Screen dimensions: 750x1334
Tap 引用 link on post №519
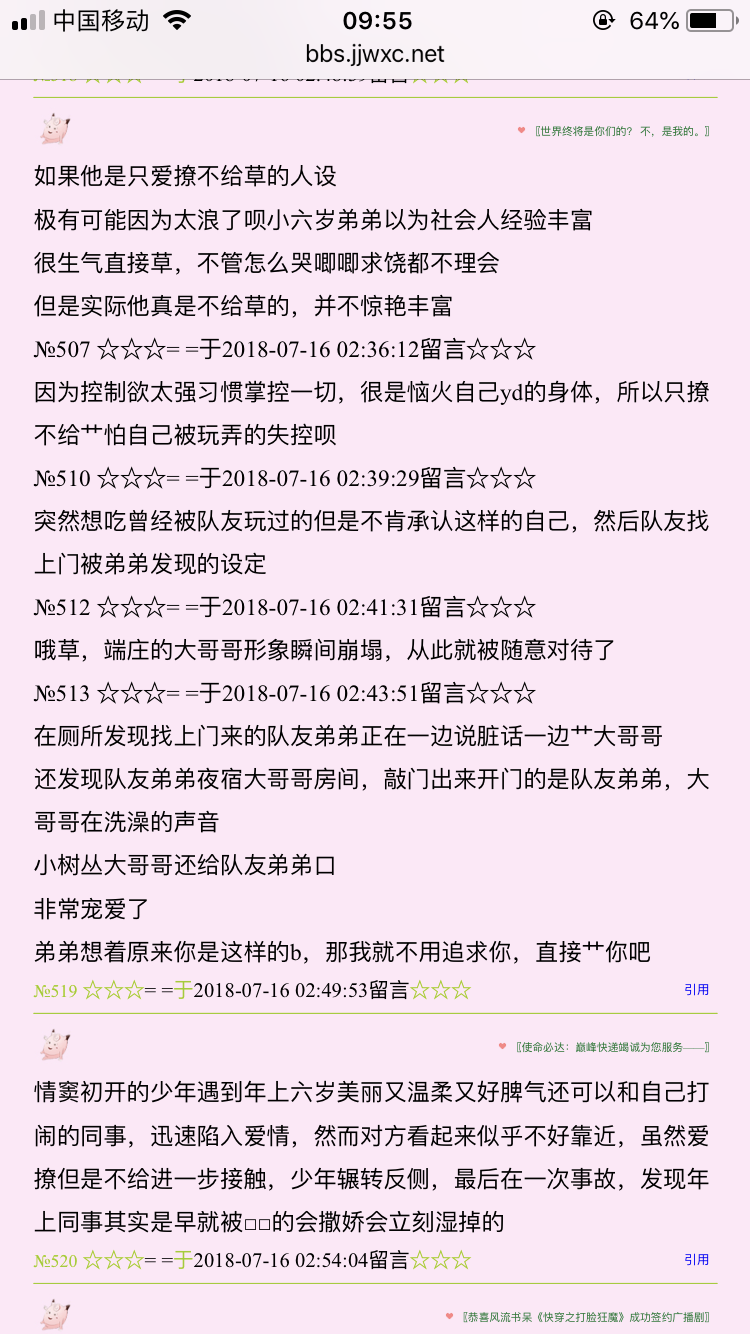point(696,989)
